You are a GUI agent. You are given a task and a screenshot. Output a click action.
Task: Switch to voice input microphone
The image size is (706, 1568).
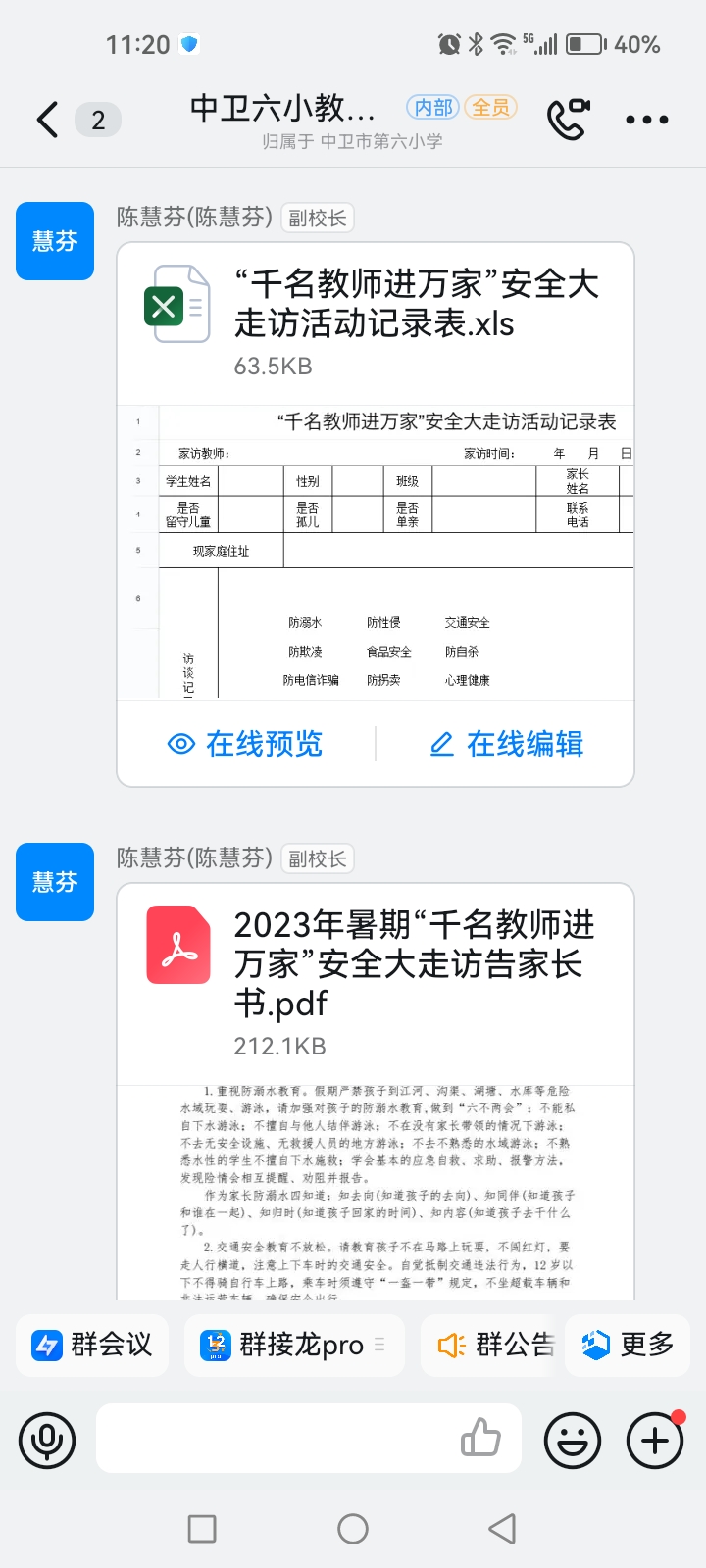(x=46, y=1440)
